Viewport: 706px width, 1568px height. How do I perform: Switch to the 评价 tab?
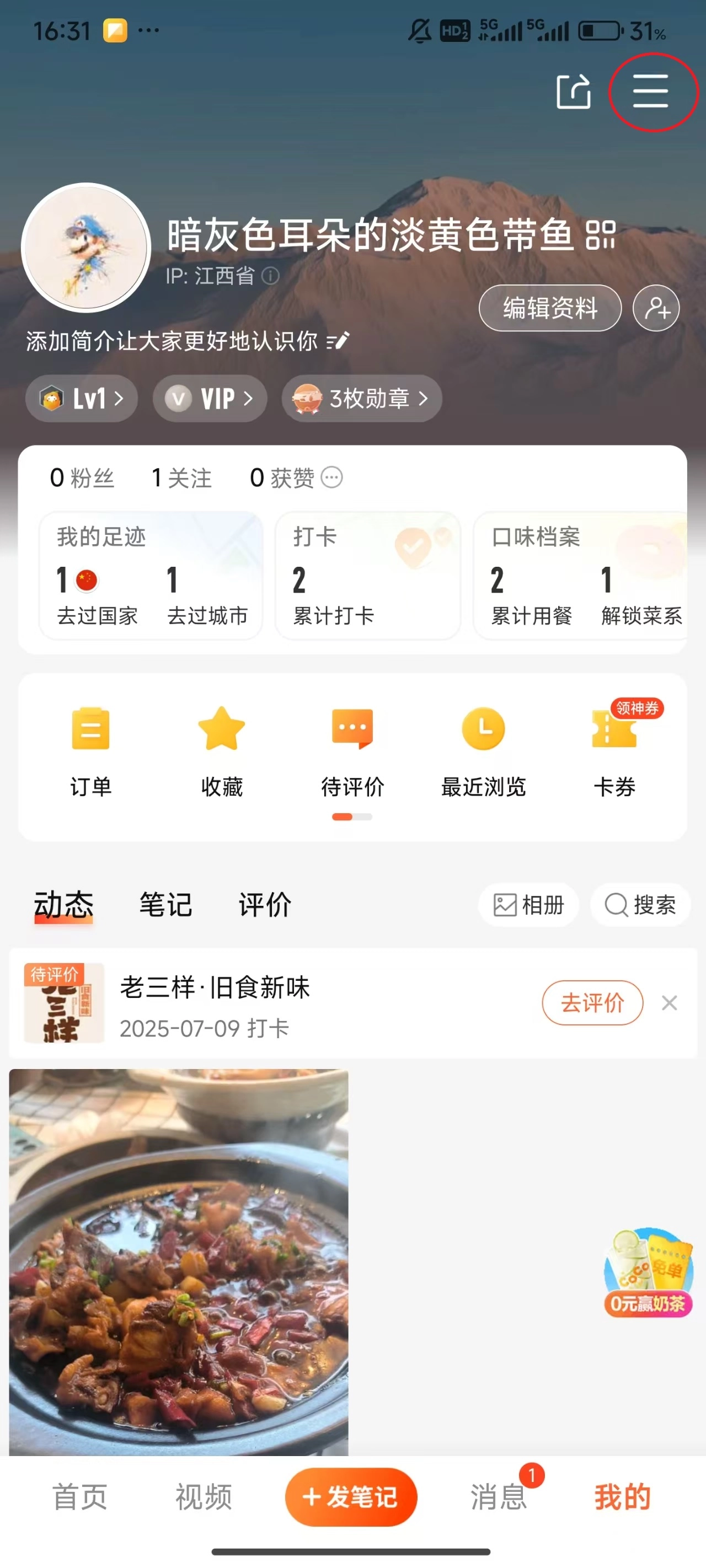pyautogui.click(x=265, y=905)
